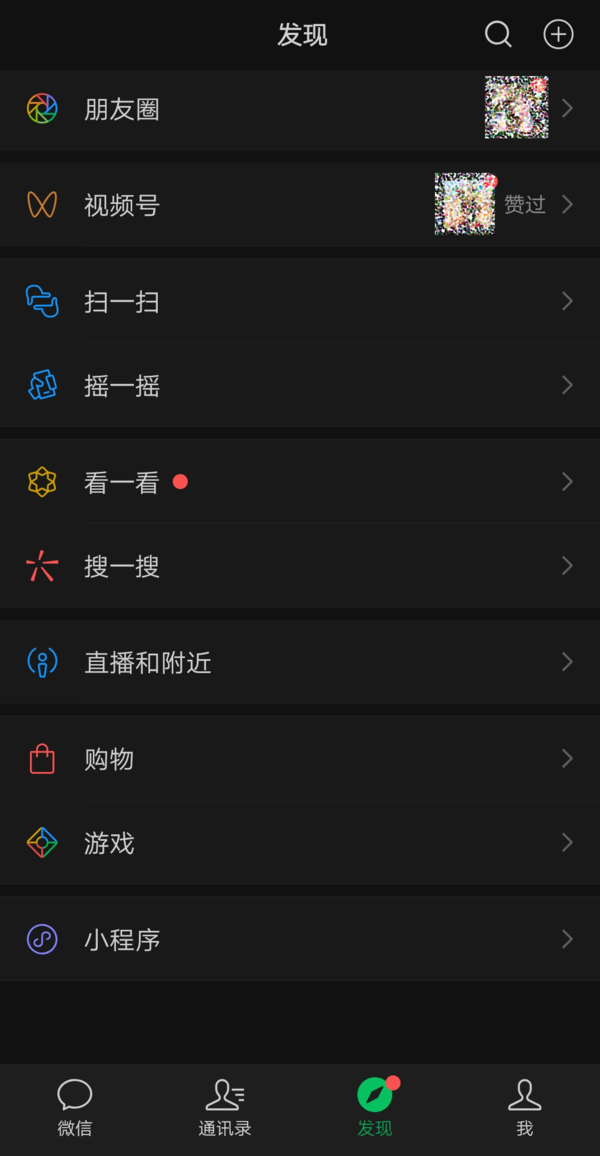600x1156 pixels.
Task: Switch to the 微信 chats tab
Action: tap(75, 1108)
